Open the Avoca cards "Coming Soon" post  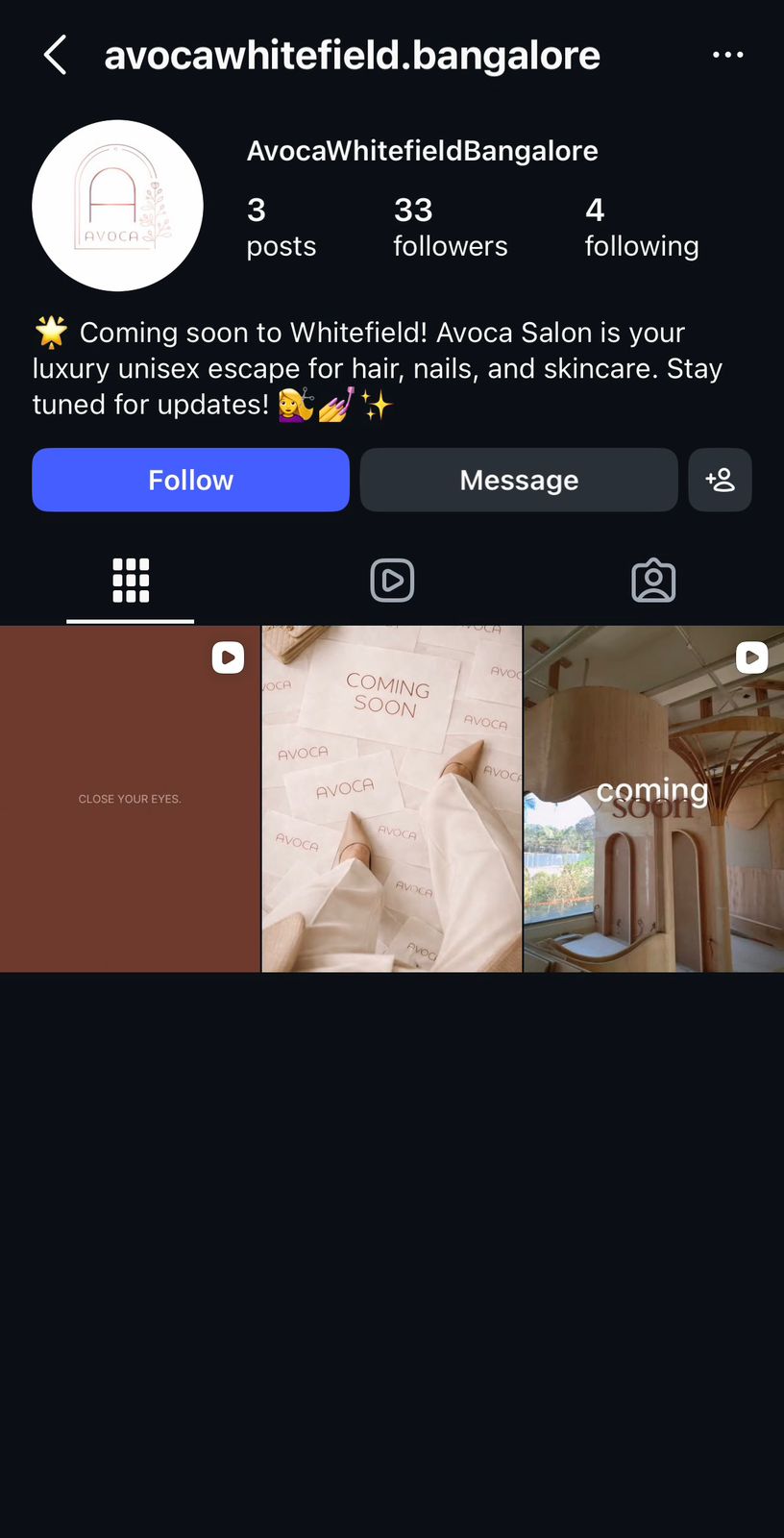[x=392, y=799]
